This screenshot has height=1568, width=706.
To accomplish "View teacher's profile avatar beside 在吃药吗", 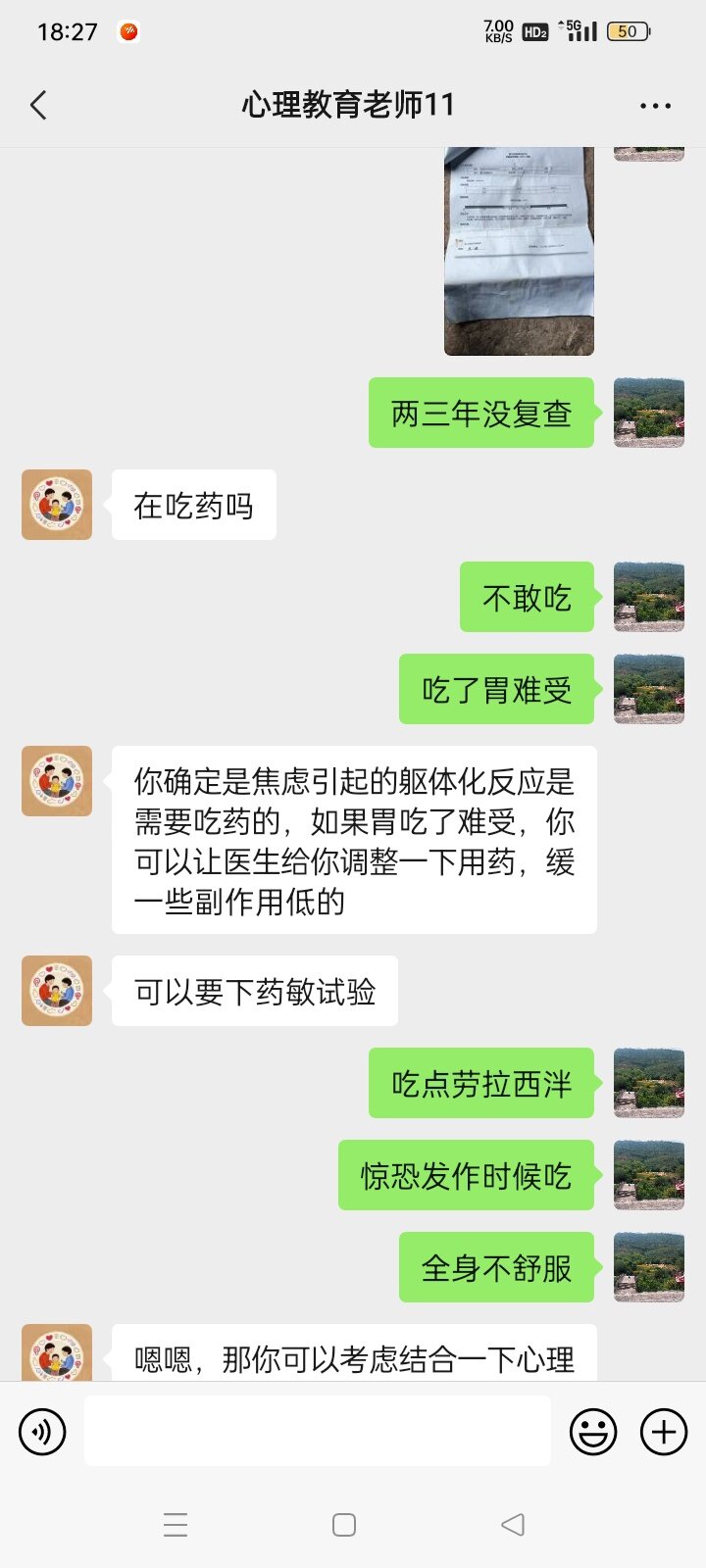I will [57, 505].
